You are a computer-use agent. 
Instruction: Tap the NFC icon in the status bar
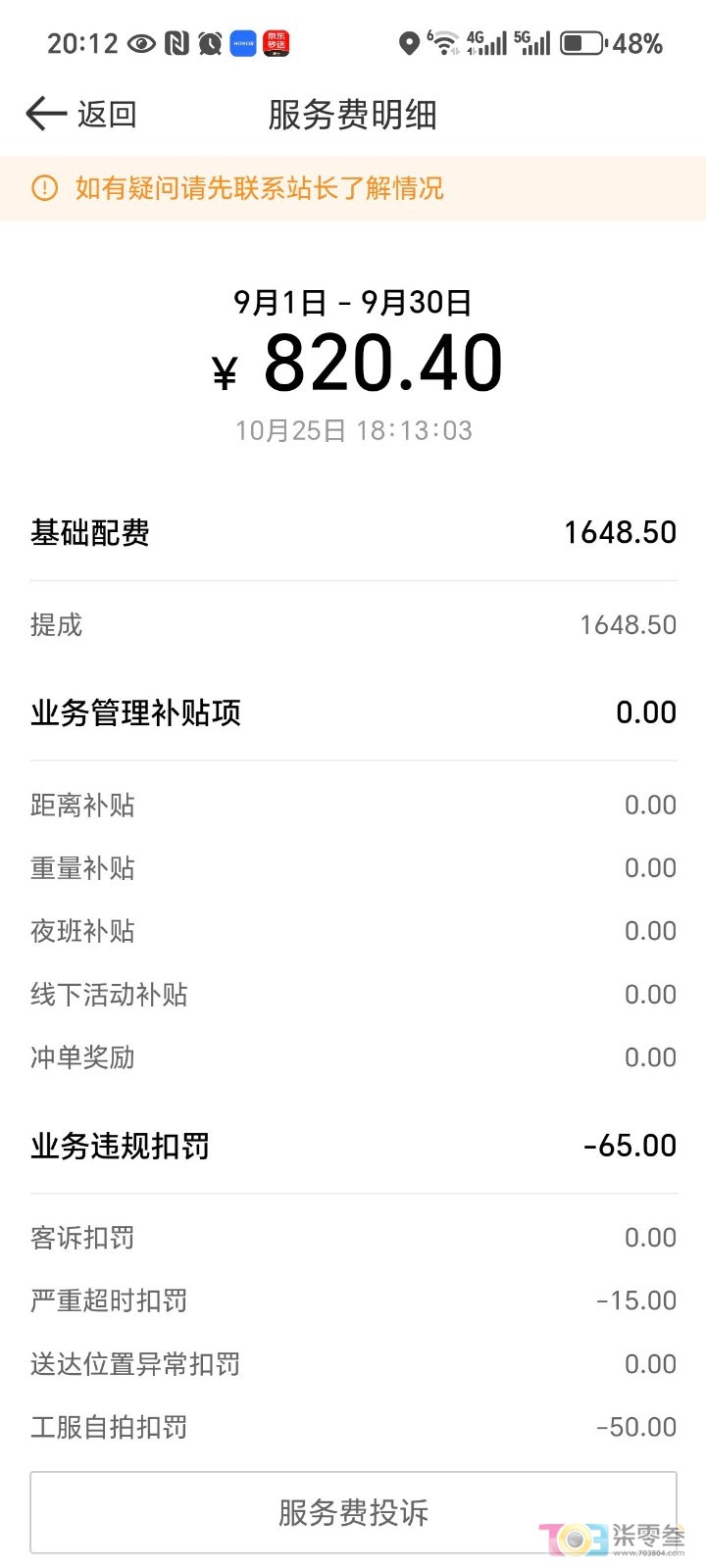(176, 43)
